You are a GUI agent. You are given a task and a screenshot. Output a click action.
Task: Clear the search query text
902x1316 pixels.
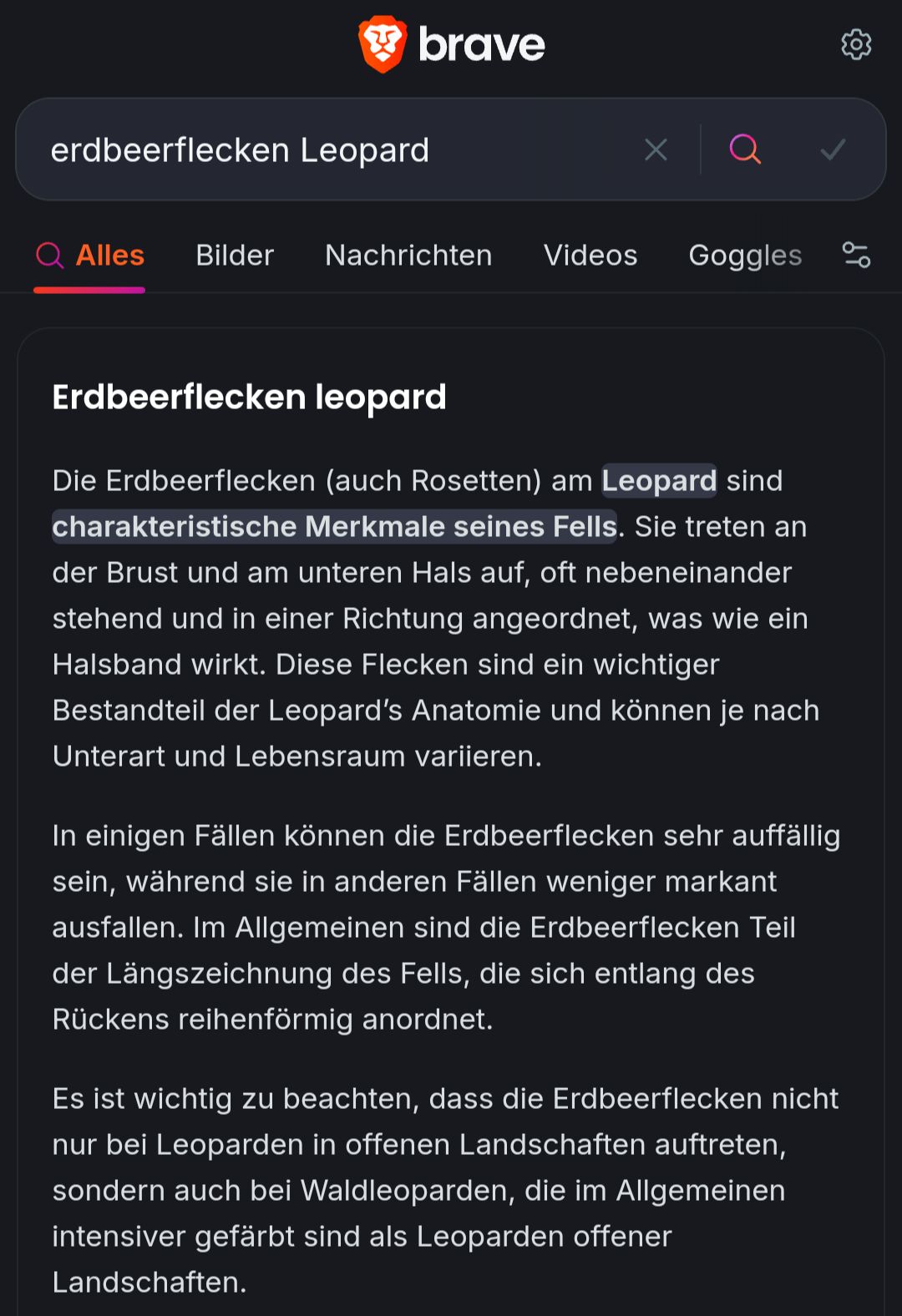tap(656, 149)
